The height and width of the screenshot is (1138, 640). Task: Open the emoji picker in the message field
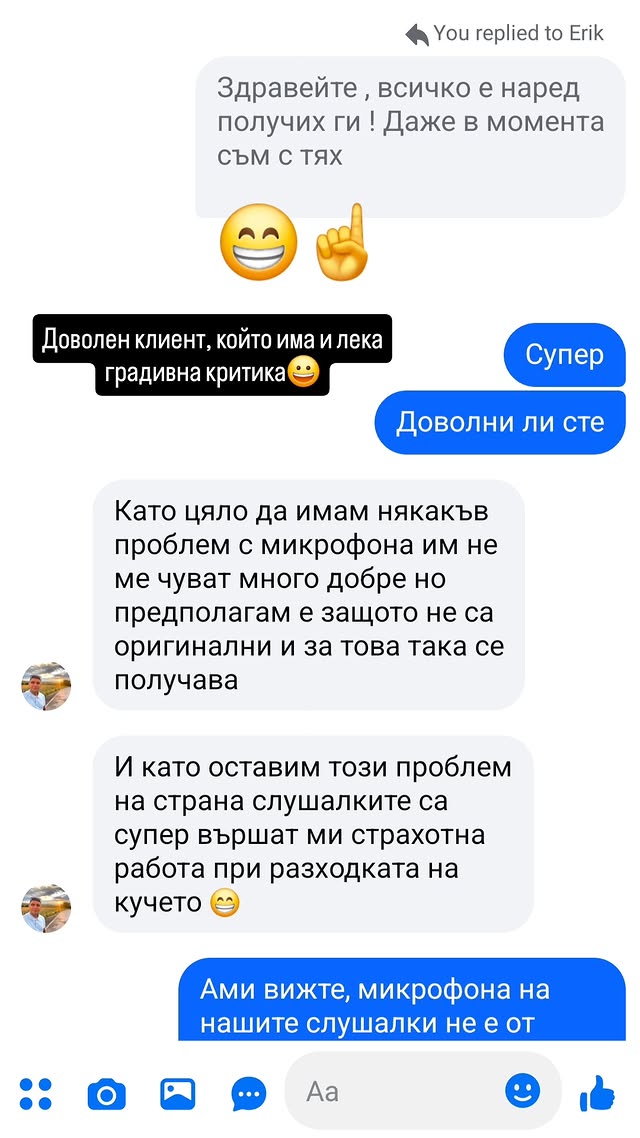[x=522, y=1091]
